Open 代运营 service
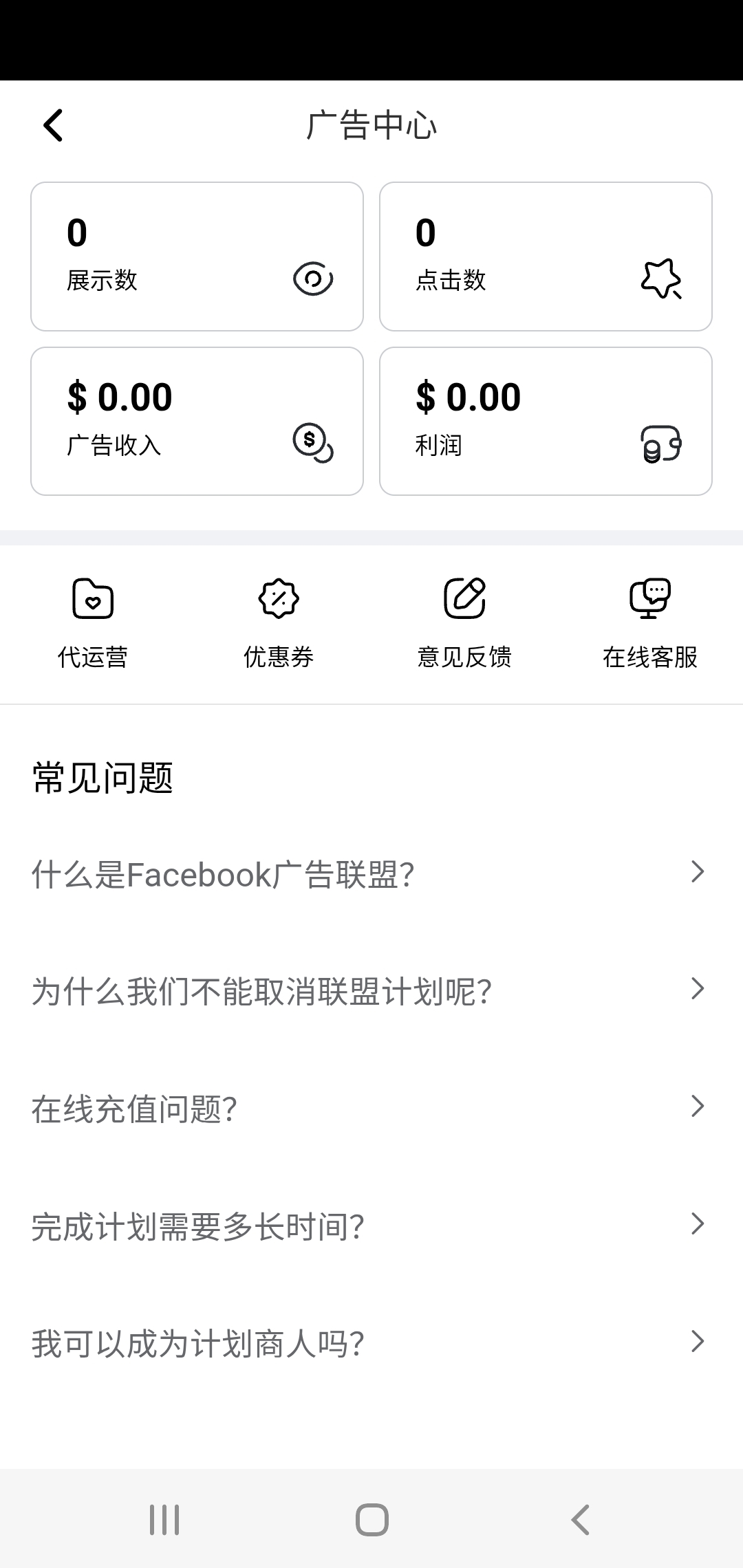 tap(93, 623)
